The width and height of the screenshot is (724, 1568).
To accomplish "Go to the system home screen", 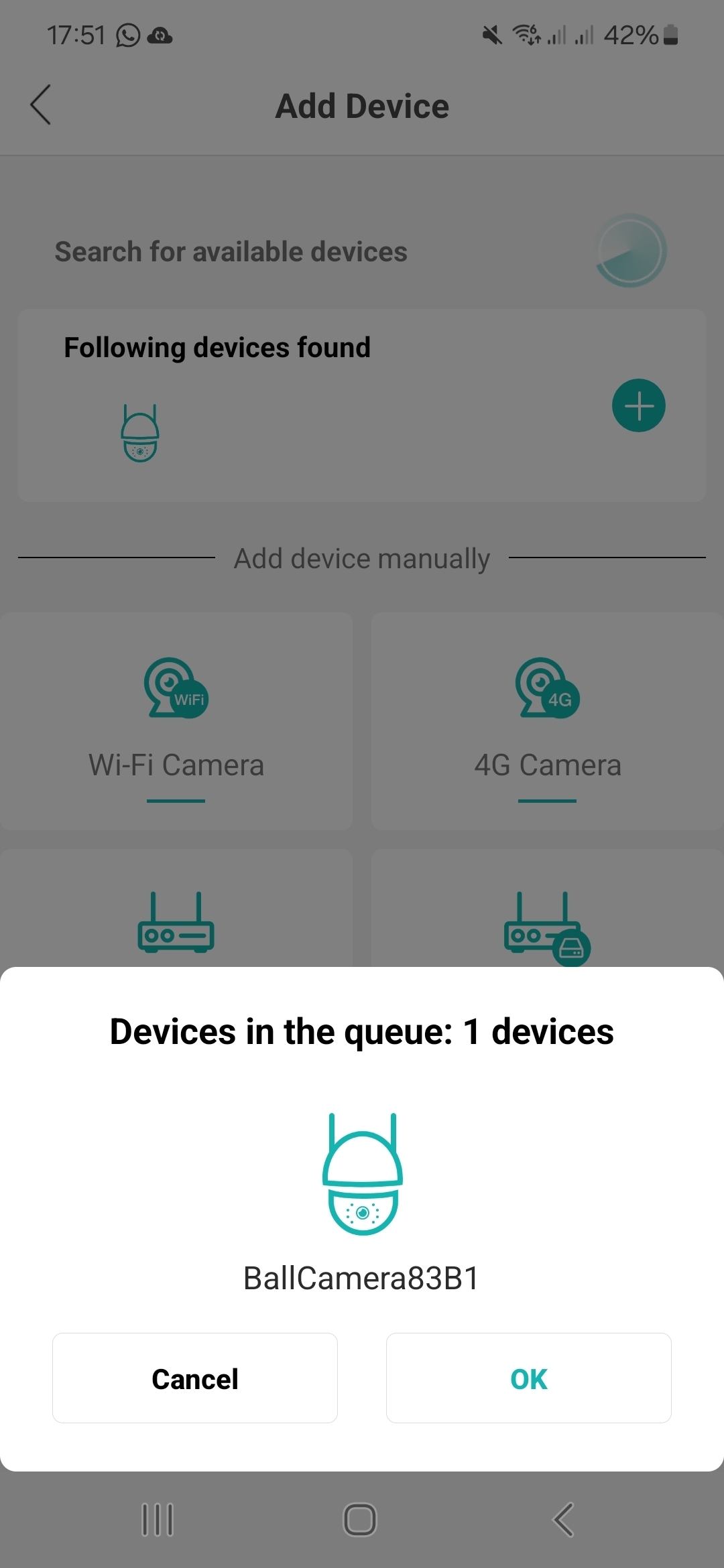I will 360,1520.
